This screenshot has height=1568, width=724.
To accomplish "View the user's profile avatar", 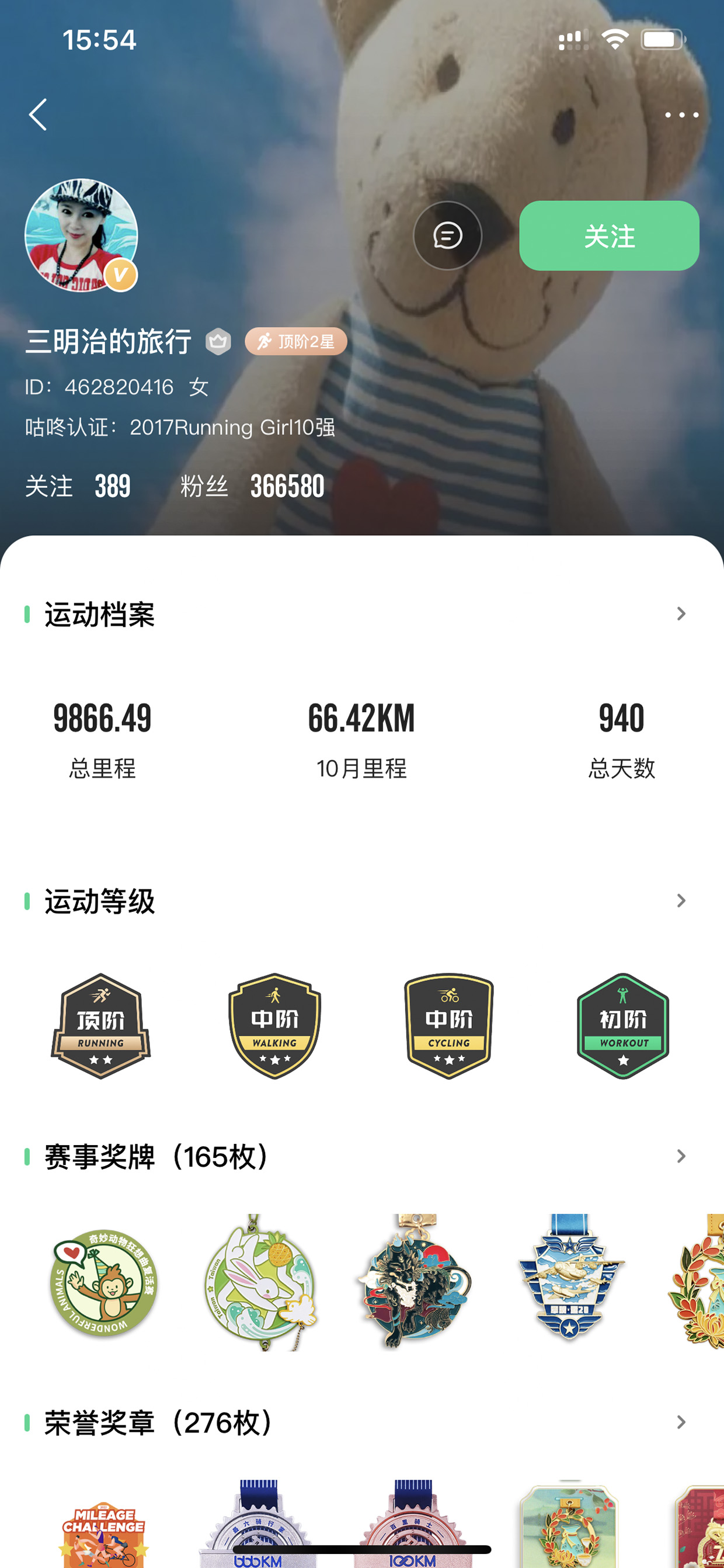I will point(81,235).
